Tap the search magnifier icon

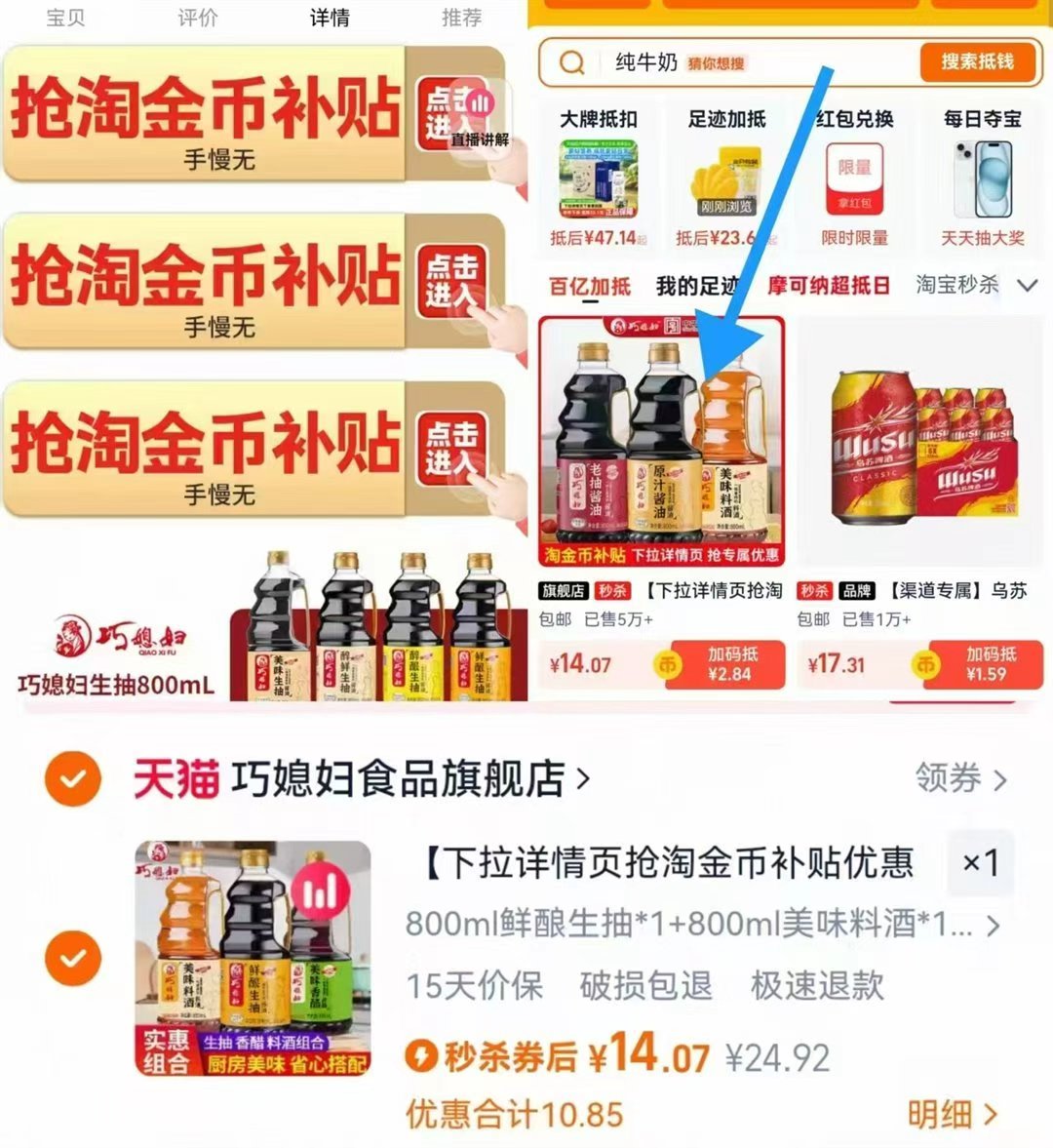click(x=570, y=63)
